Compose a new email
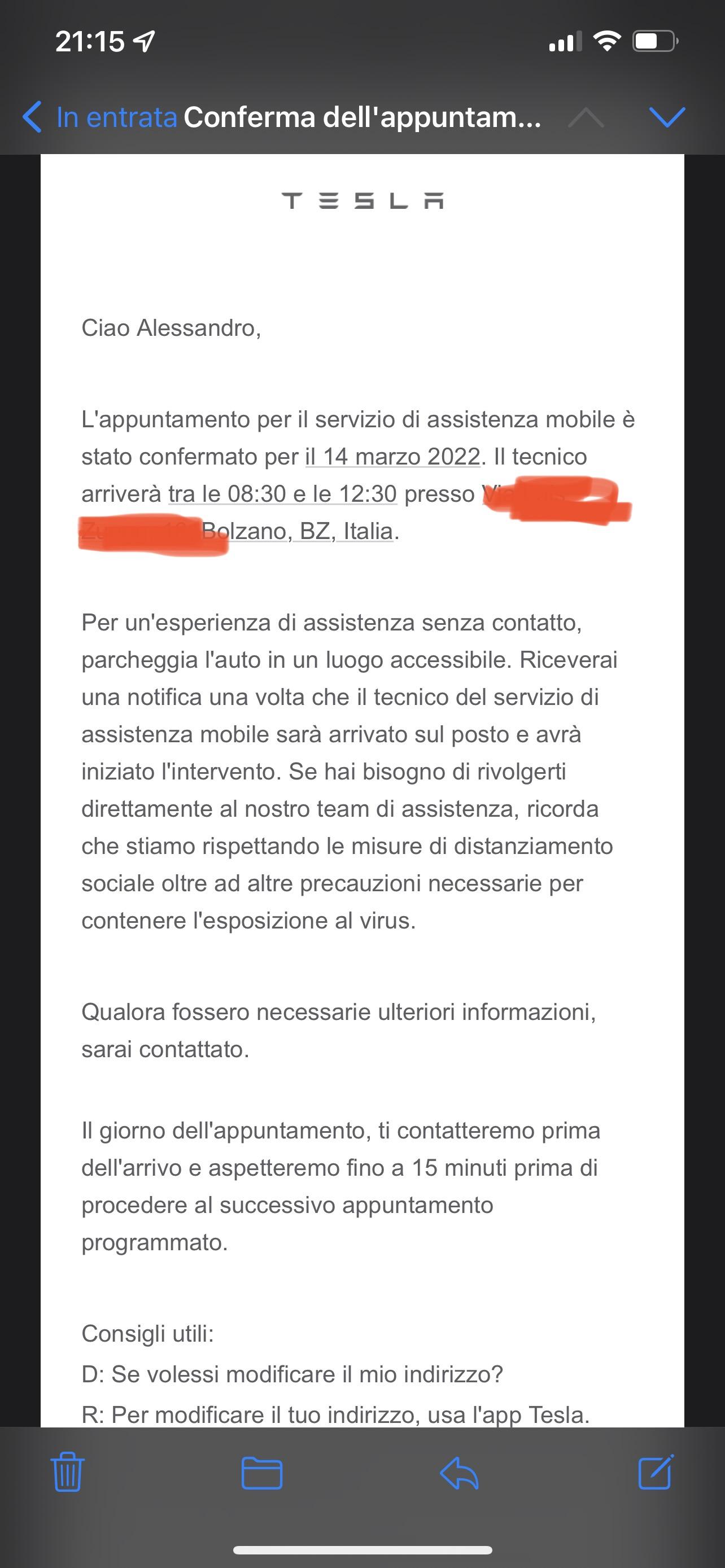 pyautogui.click(x=656, y=1472)
